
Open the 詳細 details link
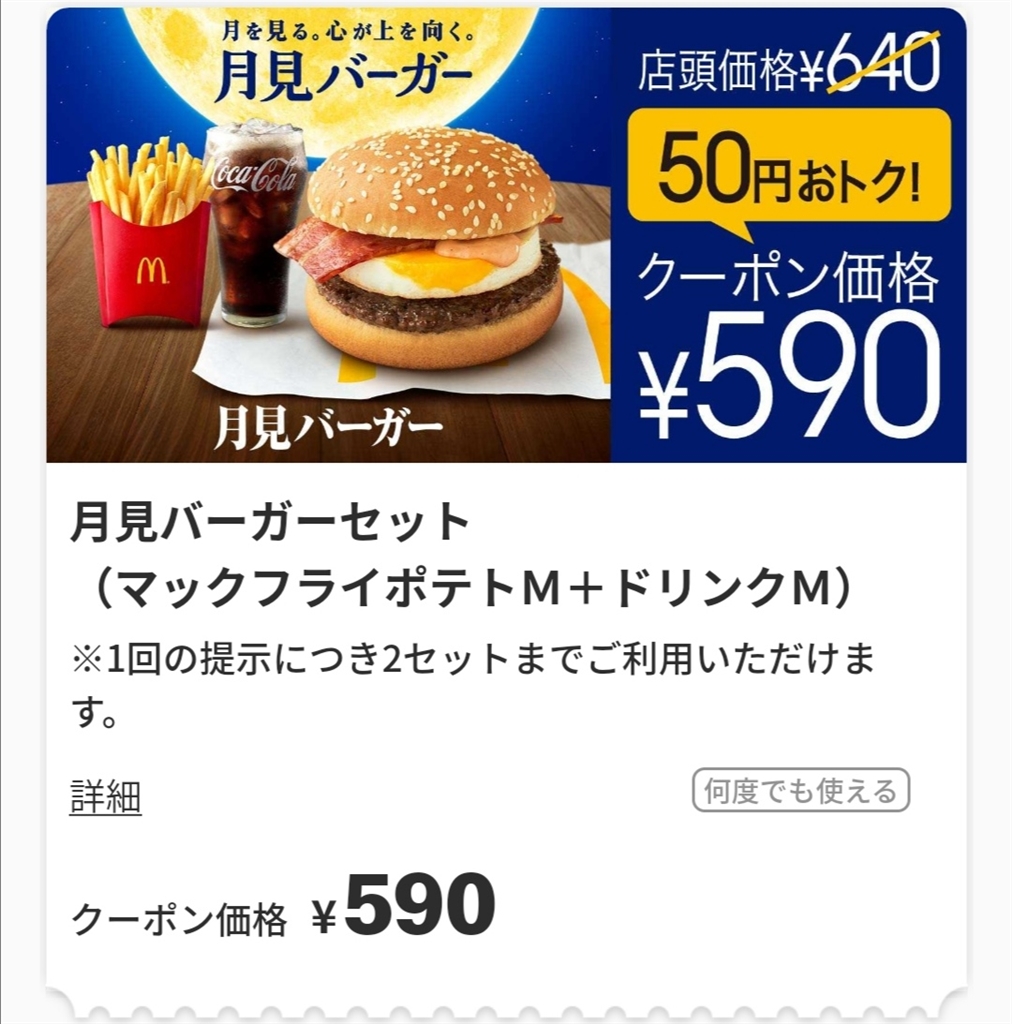point(105,797)
